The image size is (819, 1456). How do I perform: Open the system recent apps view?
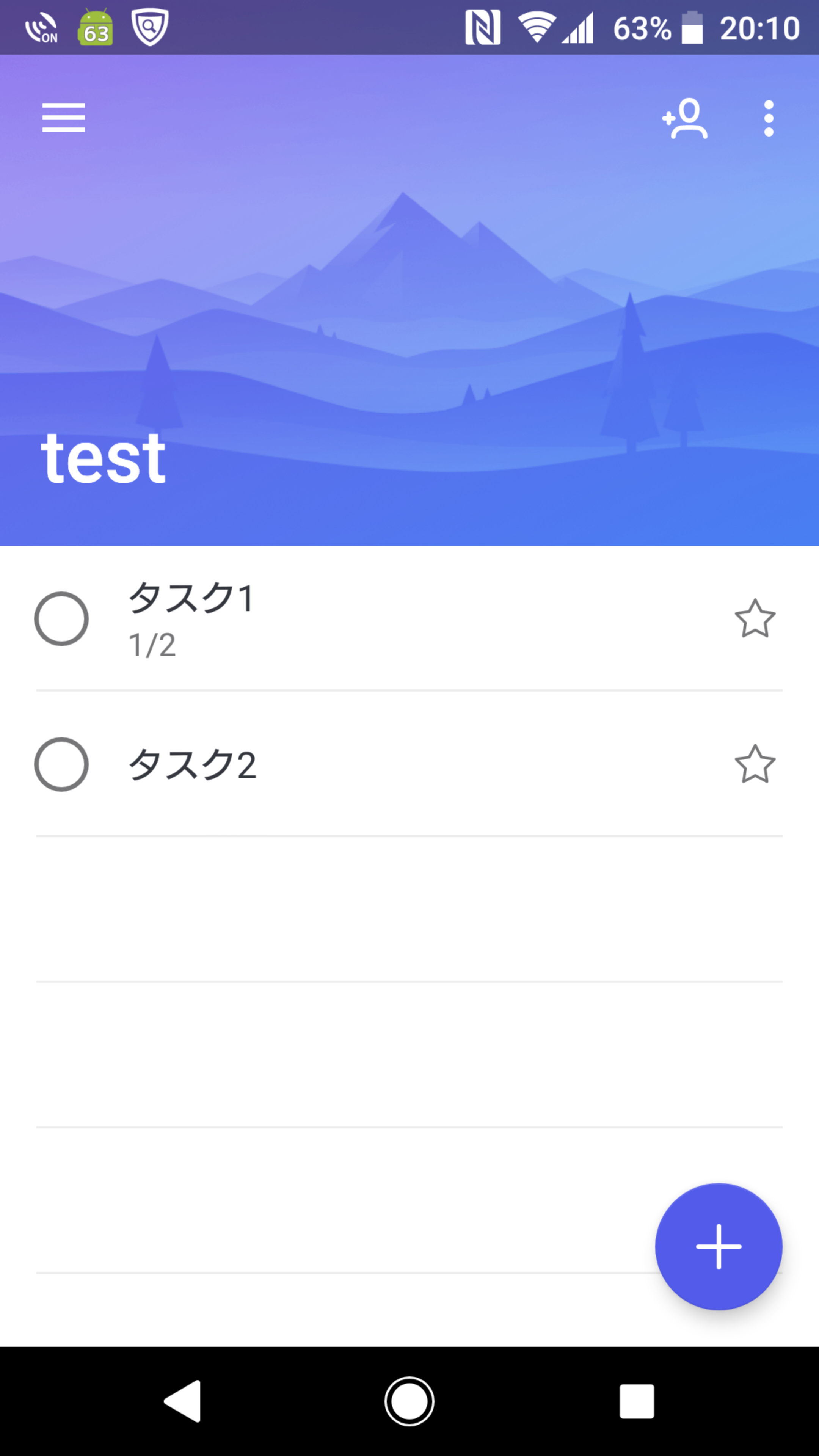[637, 1401]
